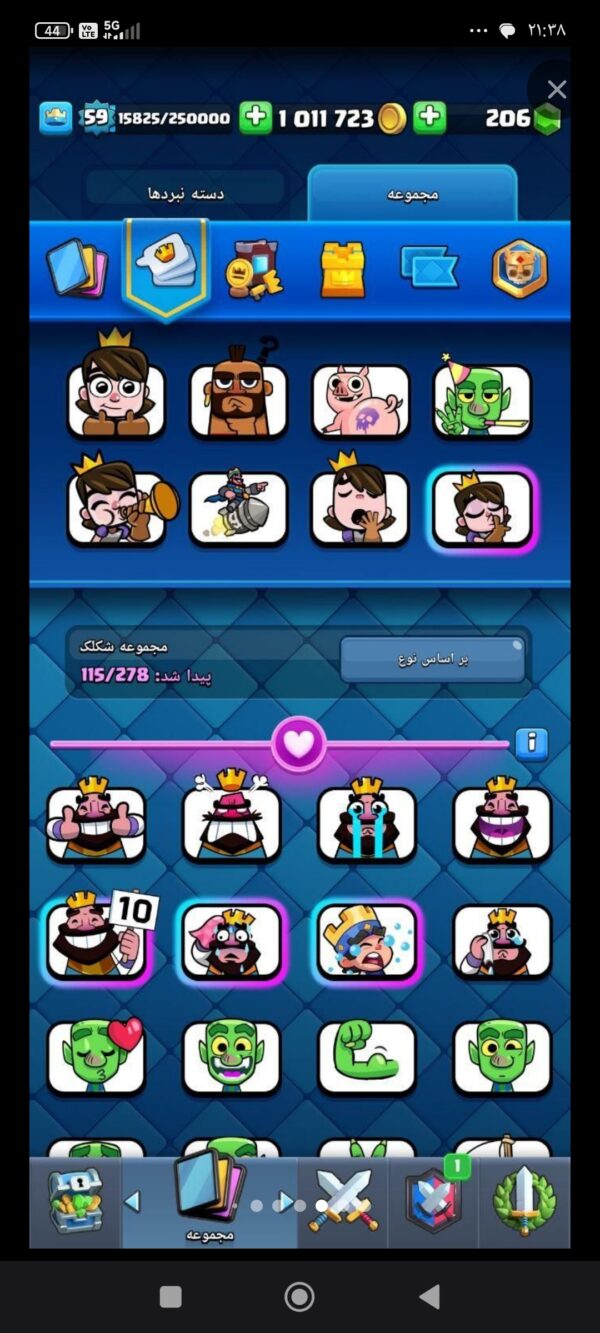Choose the King holding 10 sign emote
600x1333 pixels.
(x=98, y=940)
